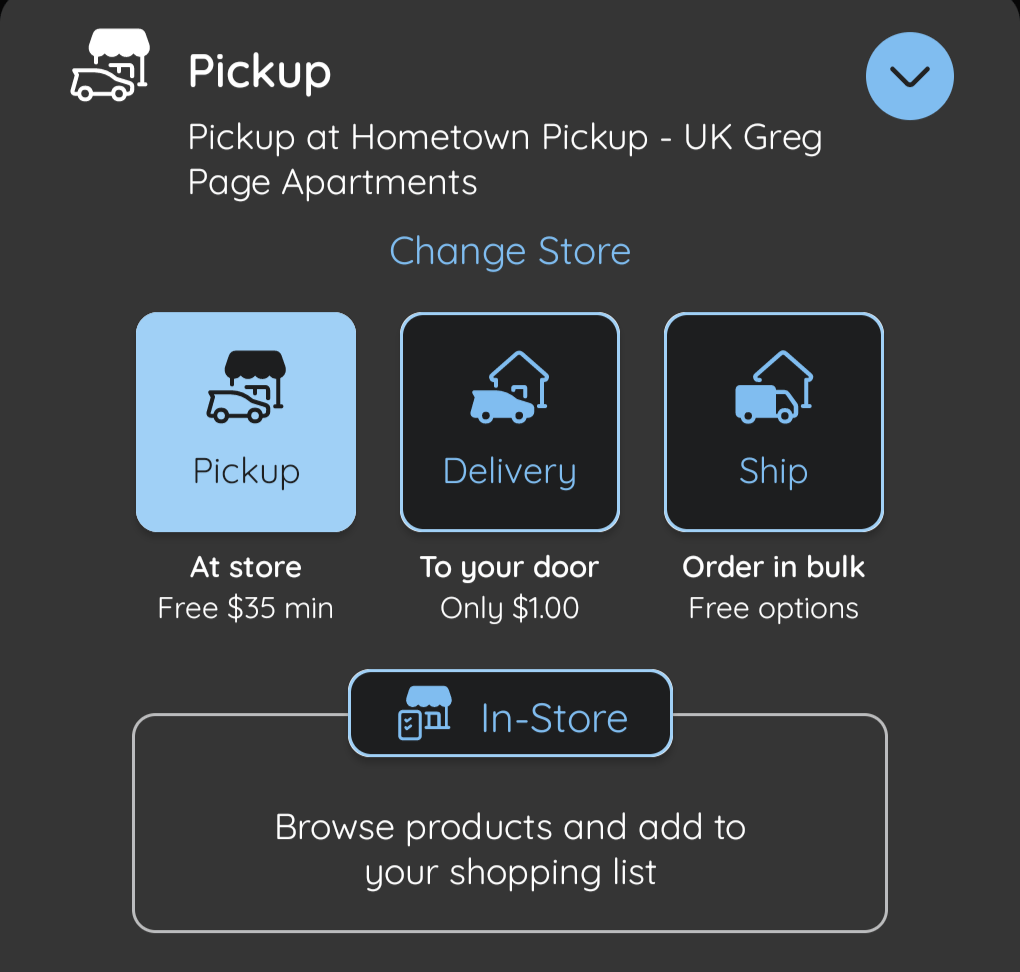Collapse the Pickup panel with the chevron
The width and height of the screenshot is (1020, 972).
click(909, 77)
